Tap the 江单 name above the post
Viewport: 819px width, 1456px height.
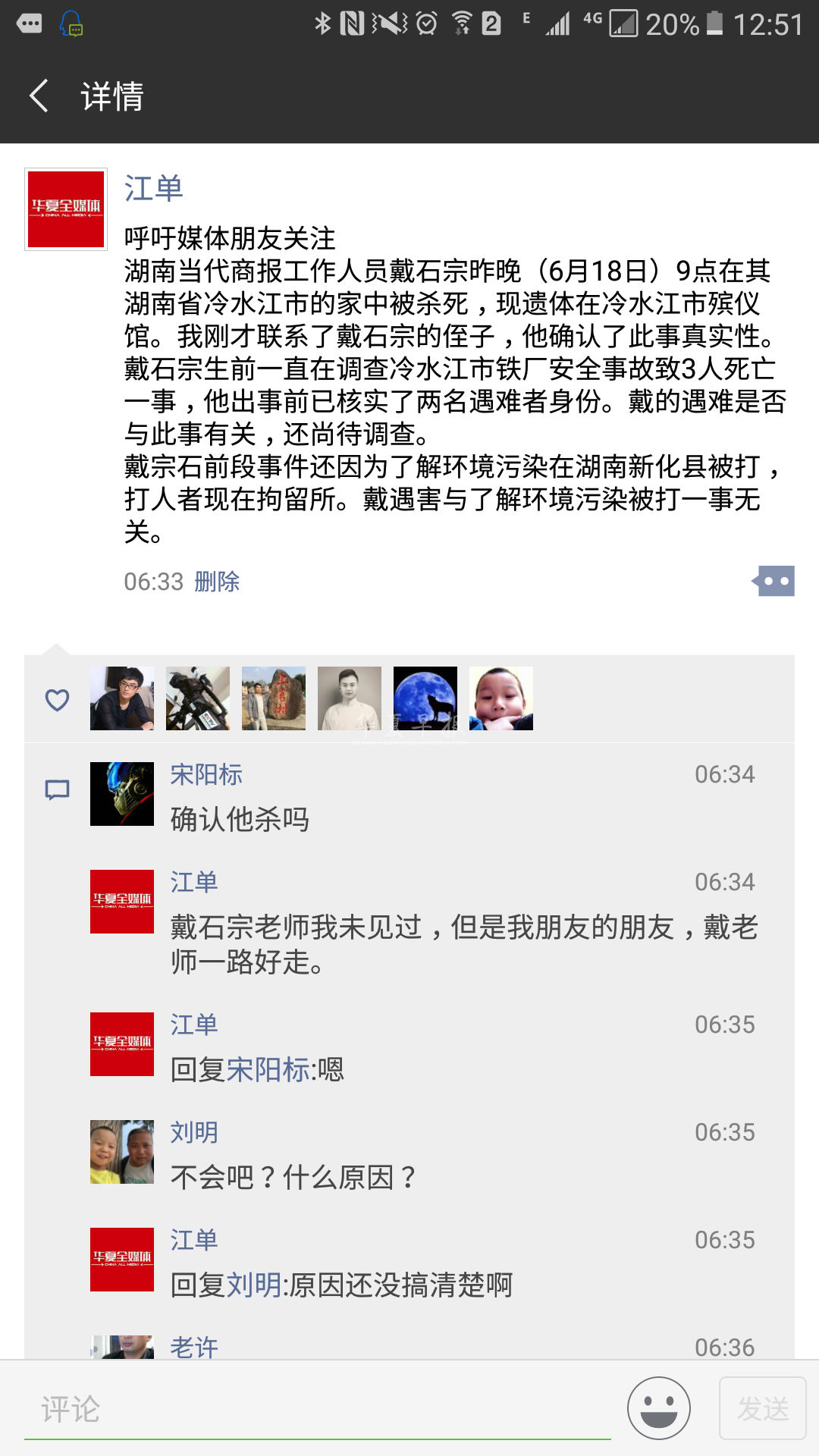[154, 188]
